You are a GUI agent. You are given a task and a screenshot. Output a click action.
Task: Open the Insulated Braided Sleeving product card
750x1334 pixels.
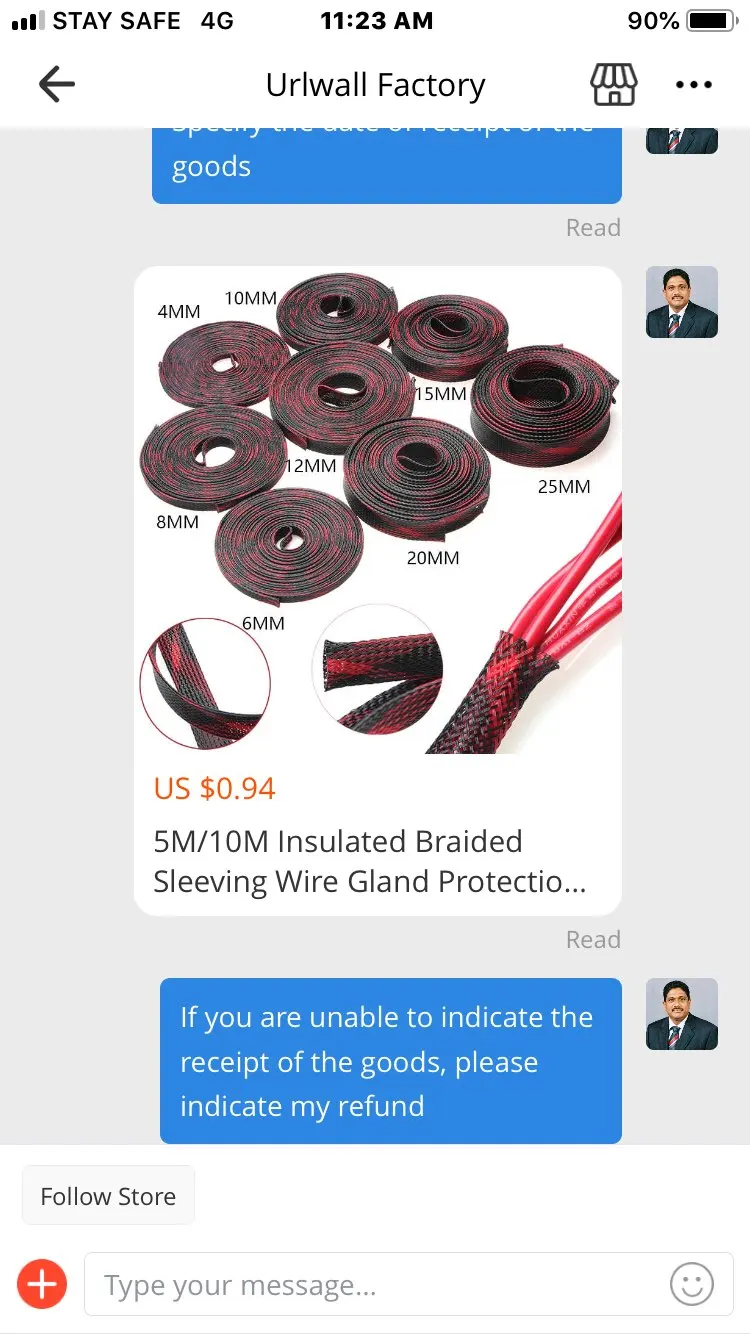point(377,590)
